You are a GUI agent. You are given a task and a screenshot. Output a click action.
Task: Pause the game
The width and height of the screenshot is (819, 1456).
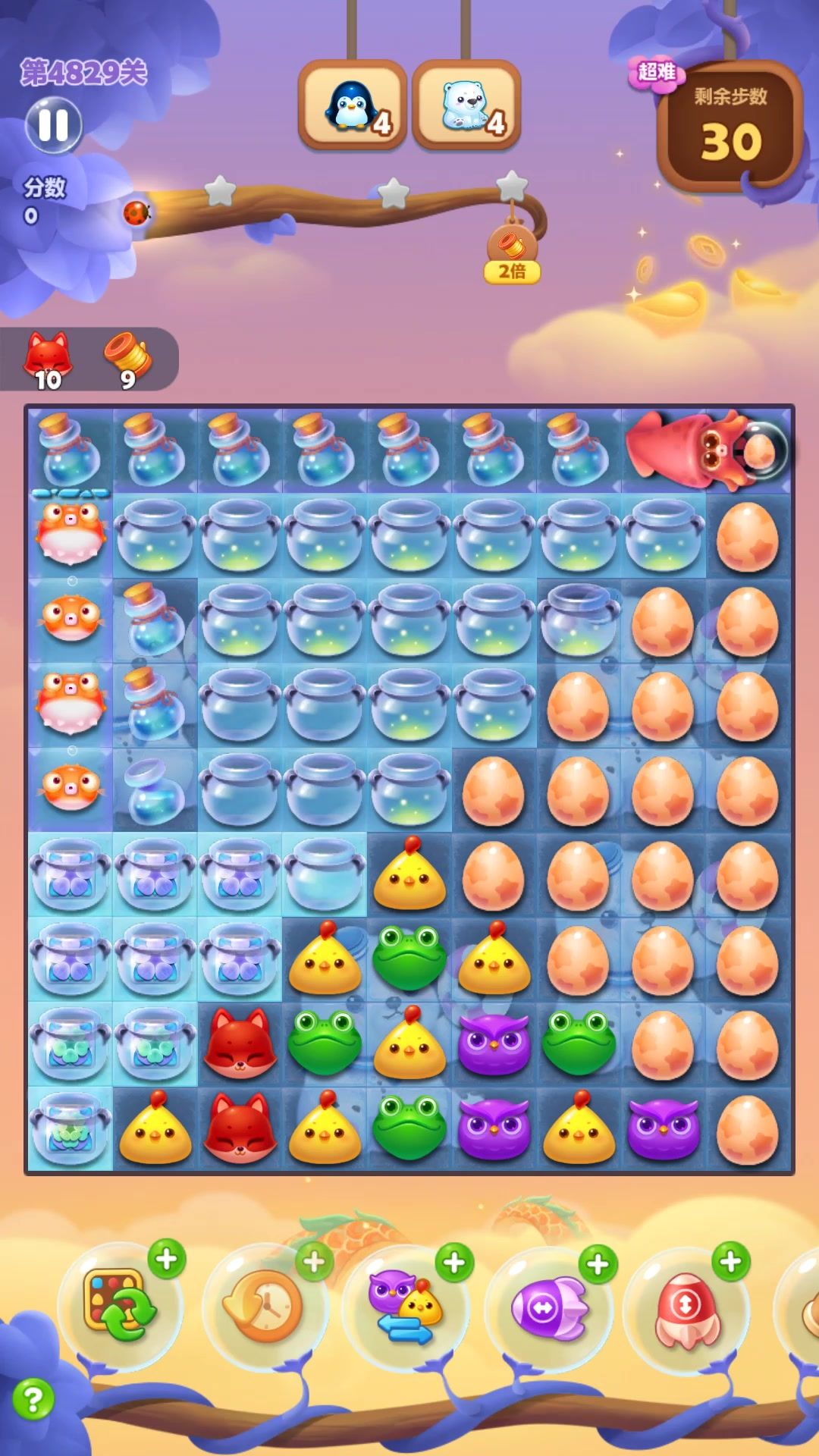[53, 125]
